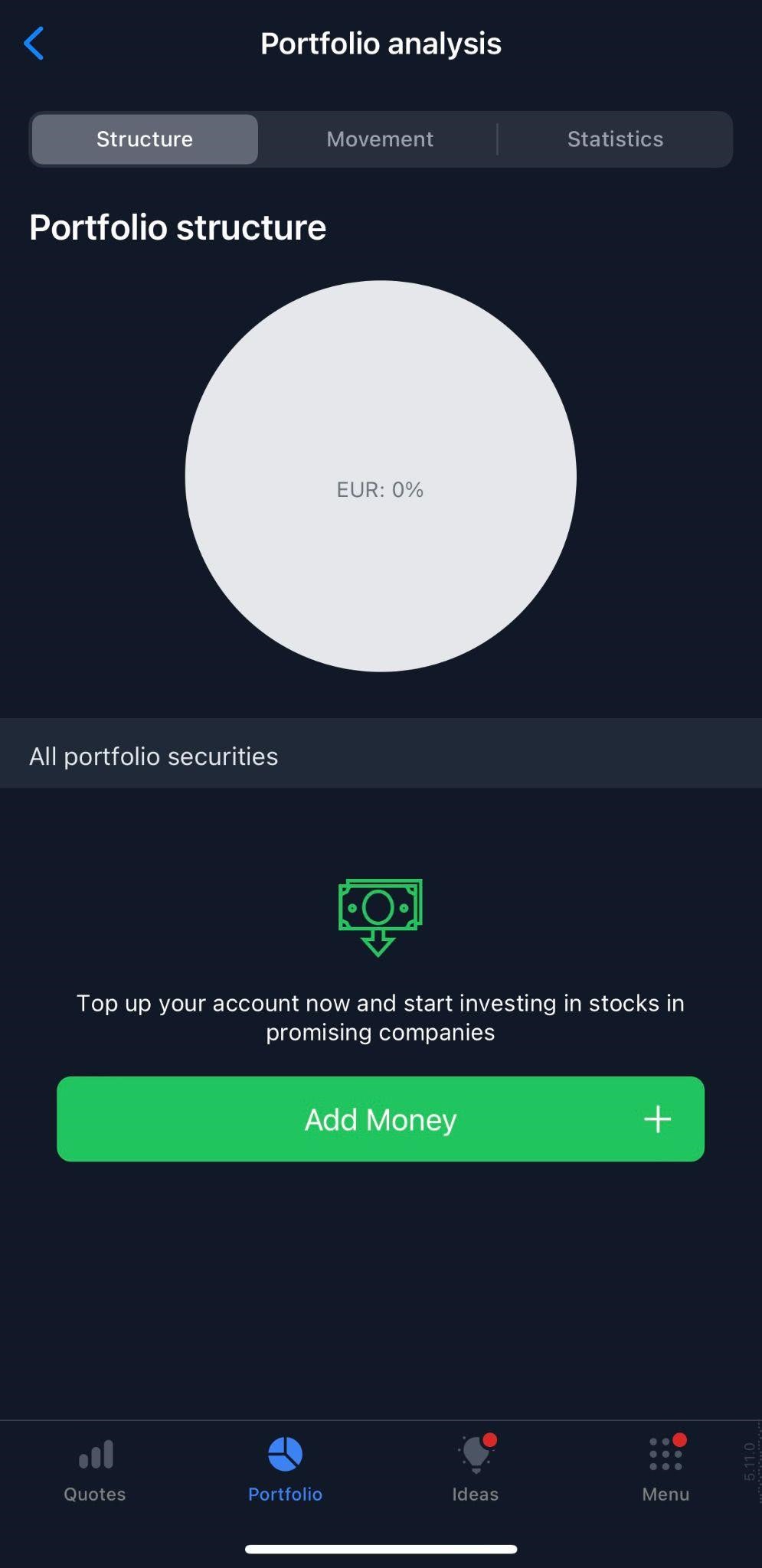The height and width of the screenshot is (1568, 762).
Task: Open the Quotes tab
Action: 95,1470
